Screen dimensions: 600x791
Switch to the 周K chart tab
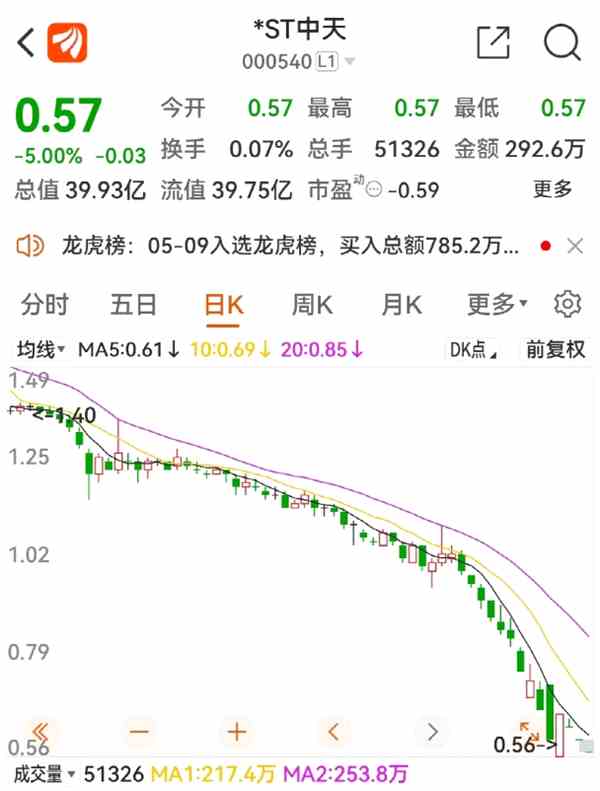coord(313,304)
